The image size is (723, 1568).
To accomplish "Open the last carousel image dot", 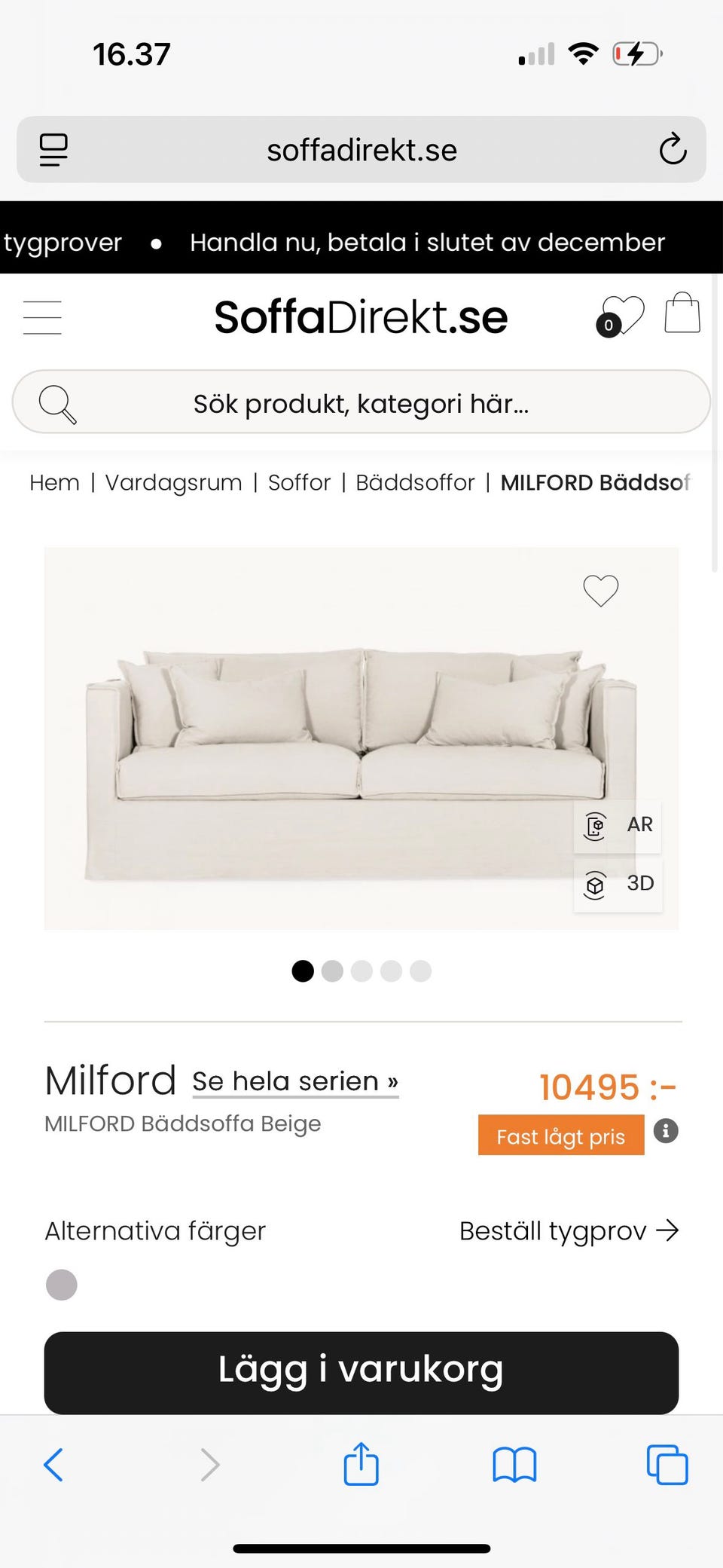I will tap(420, 971).
